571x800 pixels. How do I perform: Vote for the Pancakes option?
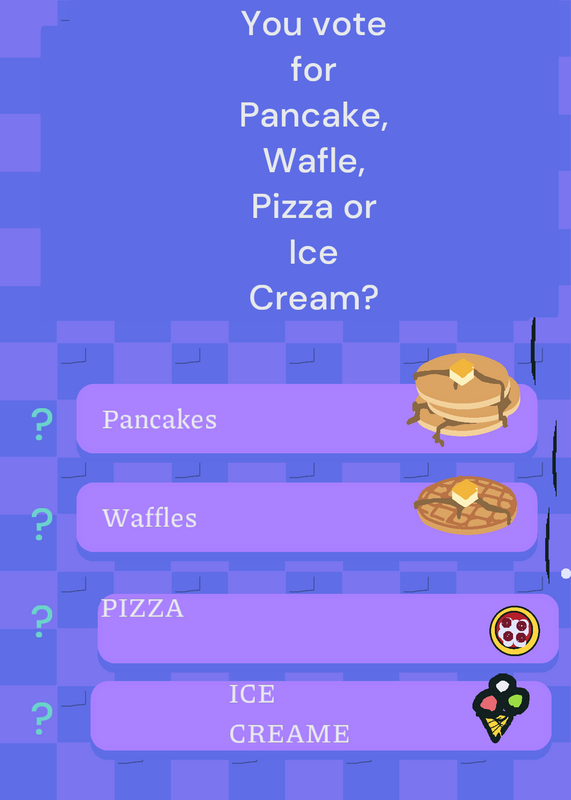pos(307,418)
